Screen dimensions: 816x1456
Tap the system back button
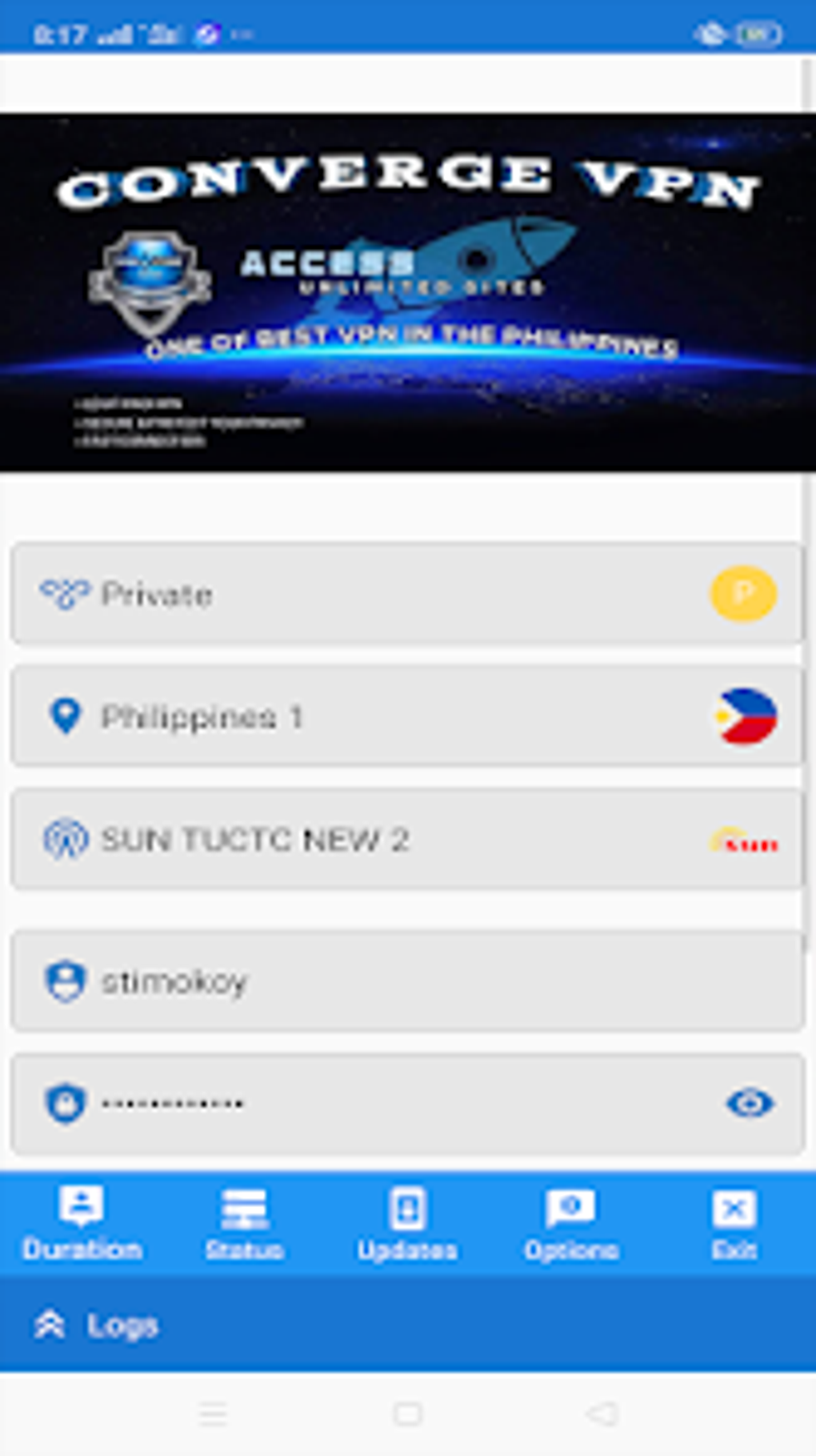(x=602, y=1414)
